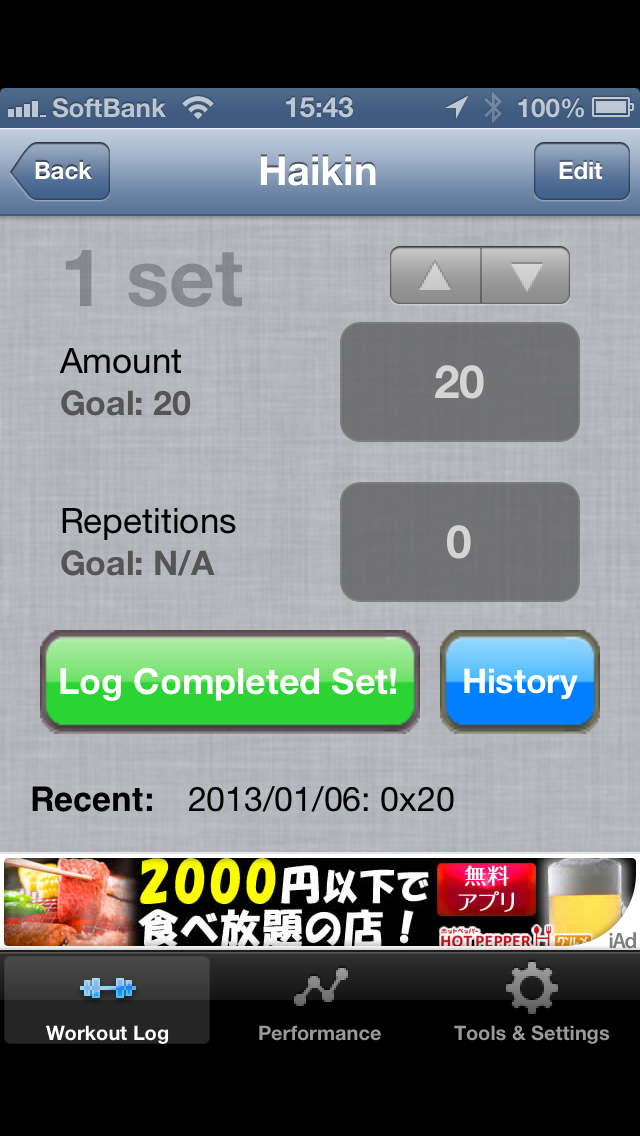Increase the set count with up arrow

[x=435, y=275]
